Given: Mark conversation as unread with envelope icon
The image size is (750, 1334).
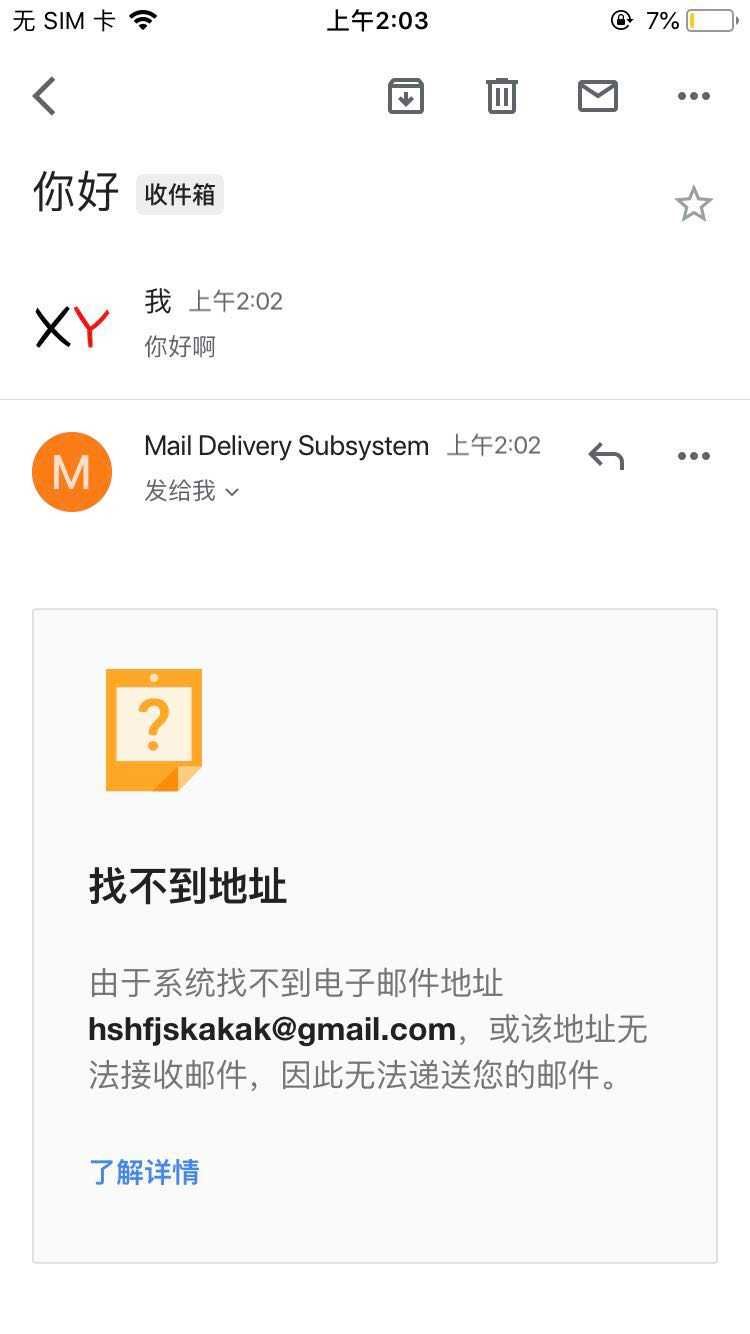Looking at the screenshot, I should 598,96.
